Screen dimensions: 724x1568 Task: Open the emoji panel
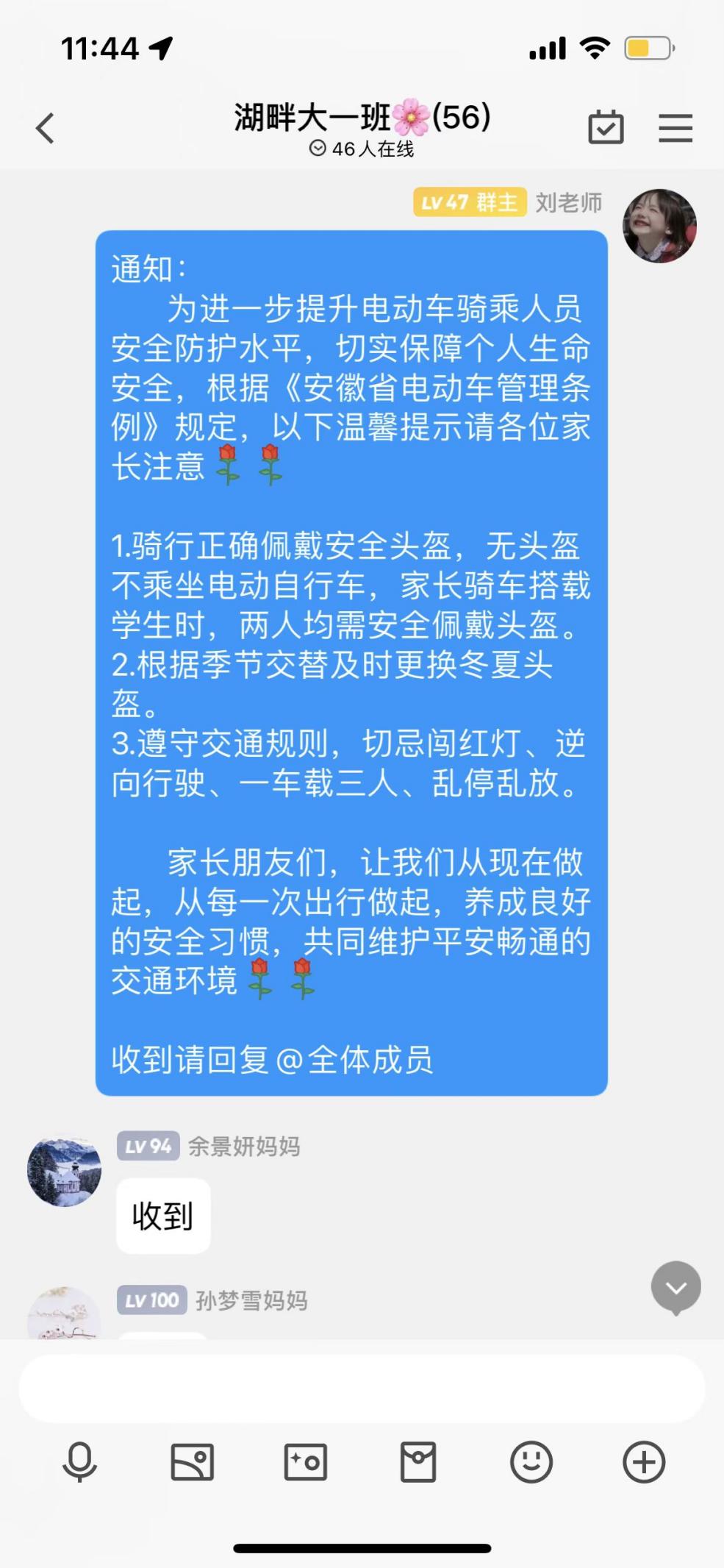point(531,1461)
